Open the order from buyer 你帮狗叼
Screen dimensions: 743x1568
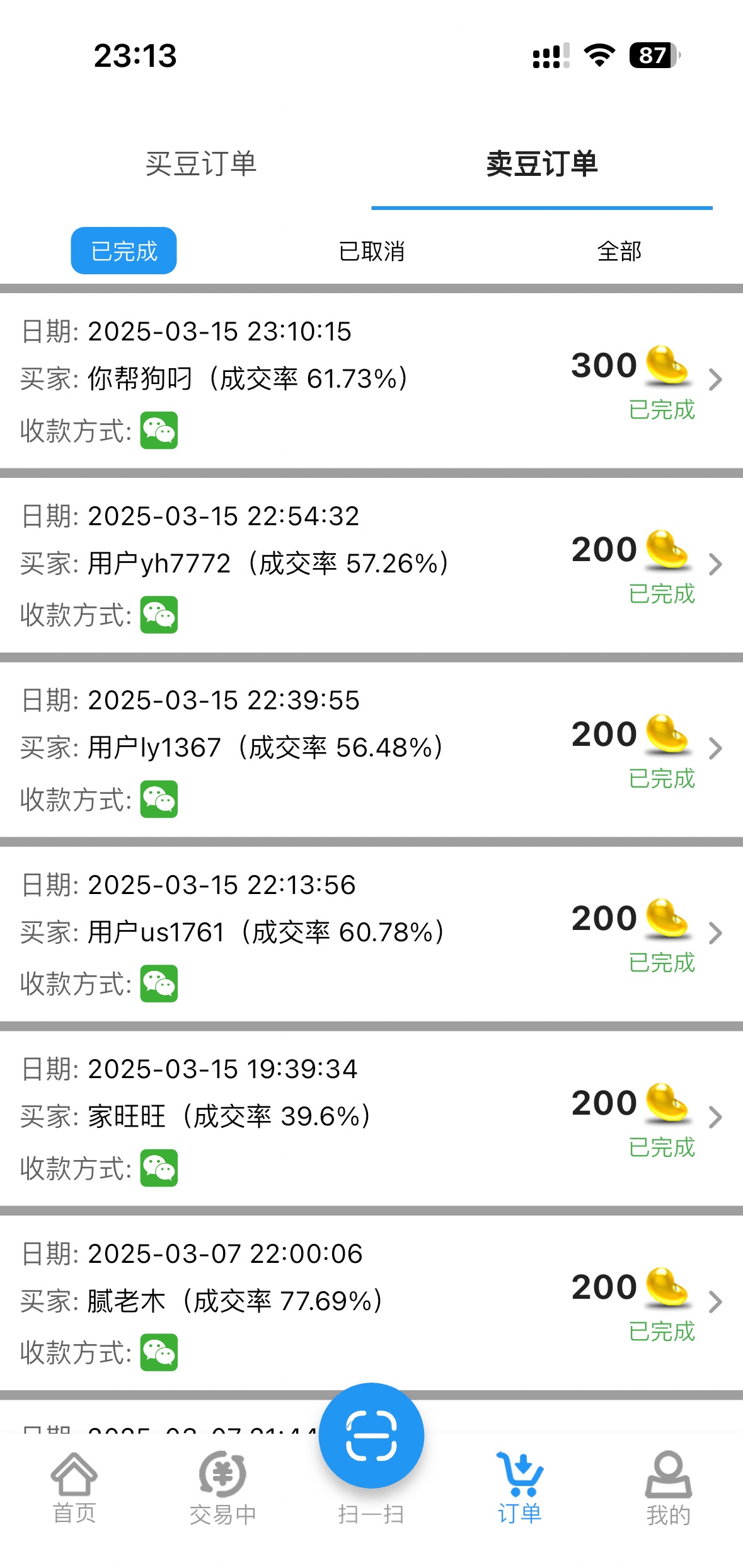tap(371, 380)
